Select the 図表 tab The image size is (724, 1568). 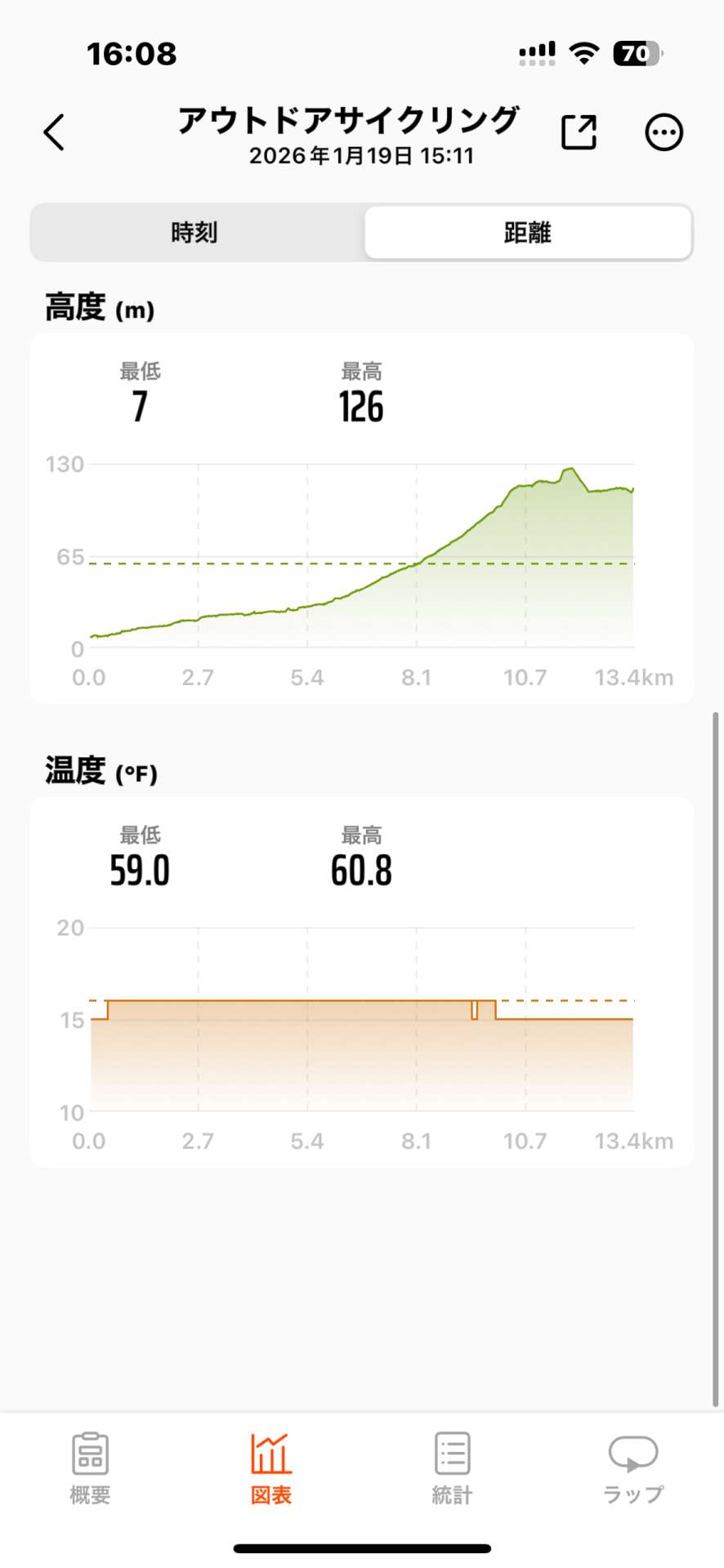tap(271, 1468)
